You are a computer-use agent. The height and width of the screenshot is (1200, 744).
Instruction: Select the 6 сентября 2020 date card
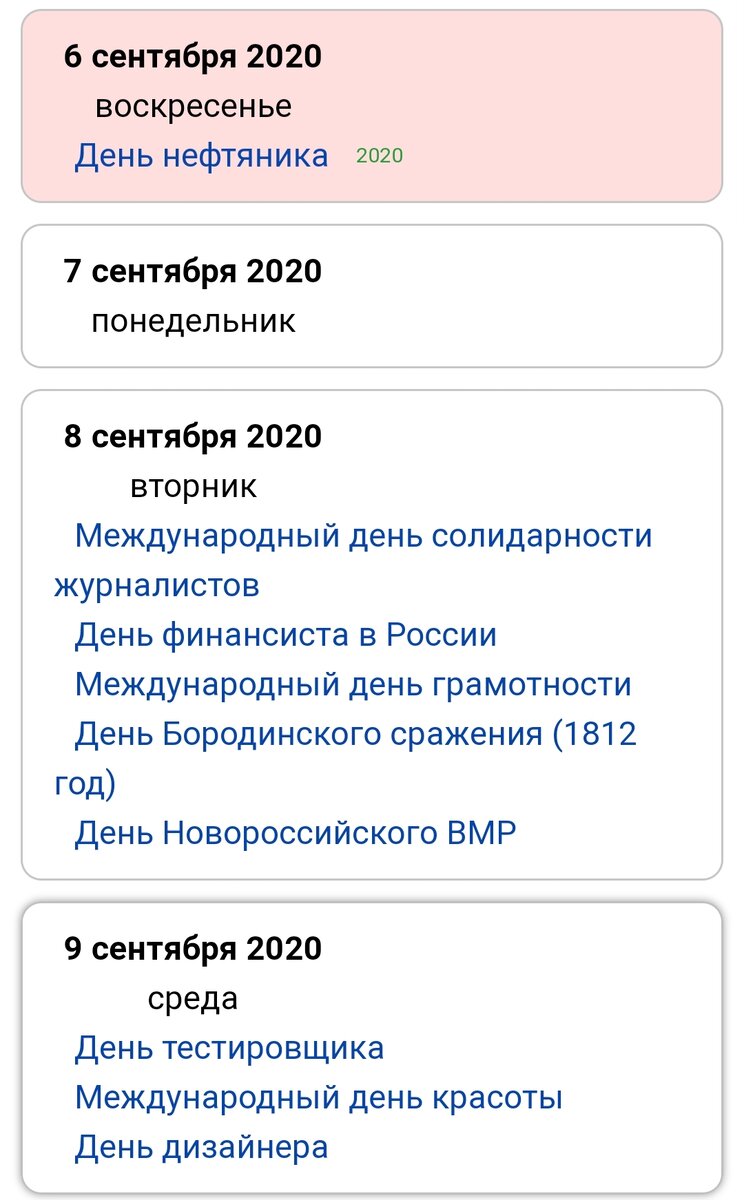click(372, 103)
